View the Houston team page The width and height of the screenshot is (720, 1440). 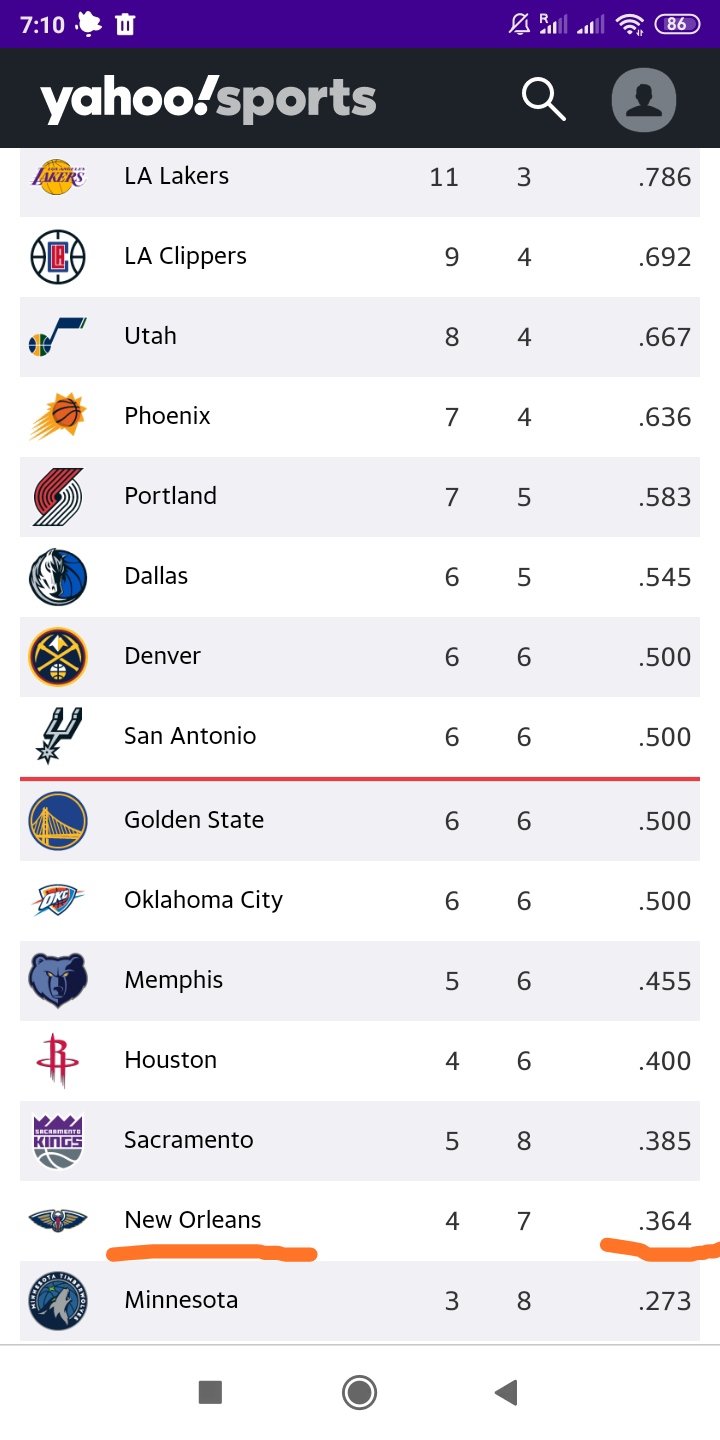coord(360,1061)
